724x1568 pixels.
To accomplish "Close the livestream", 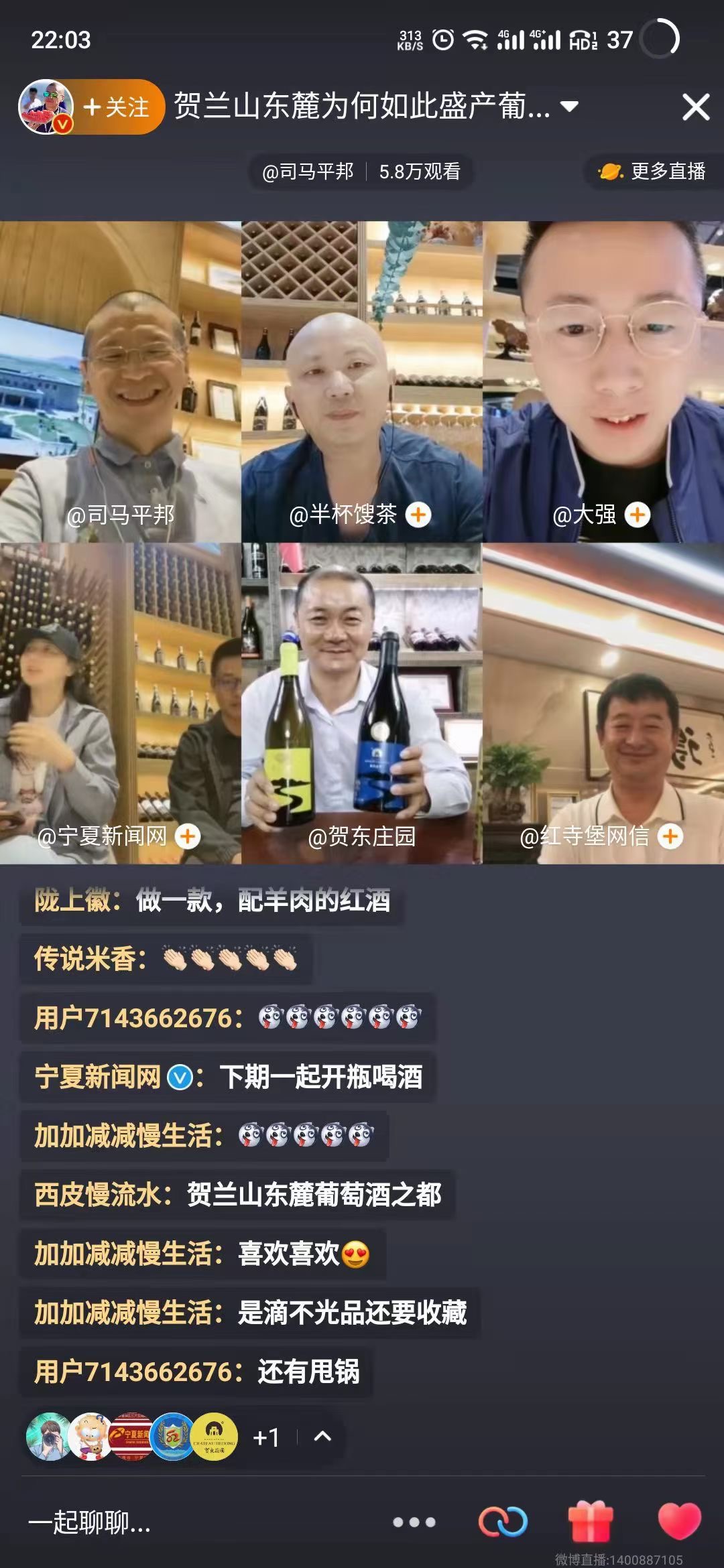I will [x=695, y=107].
